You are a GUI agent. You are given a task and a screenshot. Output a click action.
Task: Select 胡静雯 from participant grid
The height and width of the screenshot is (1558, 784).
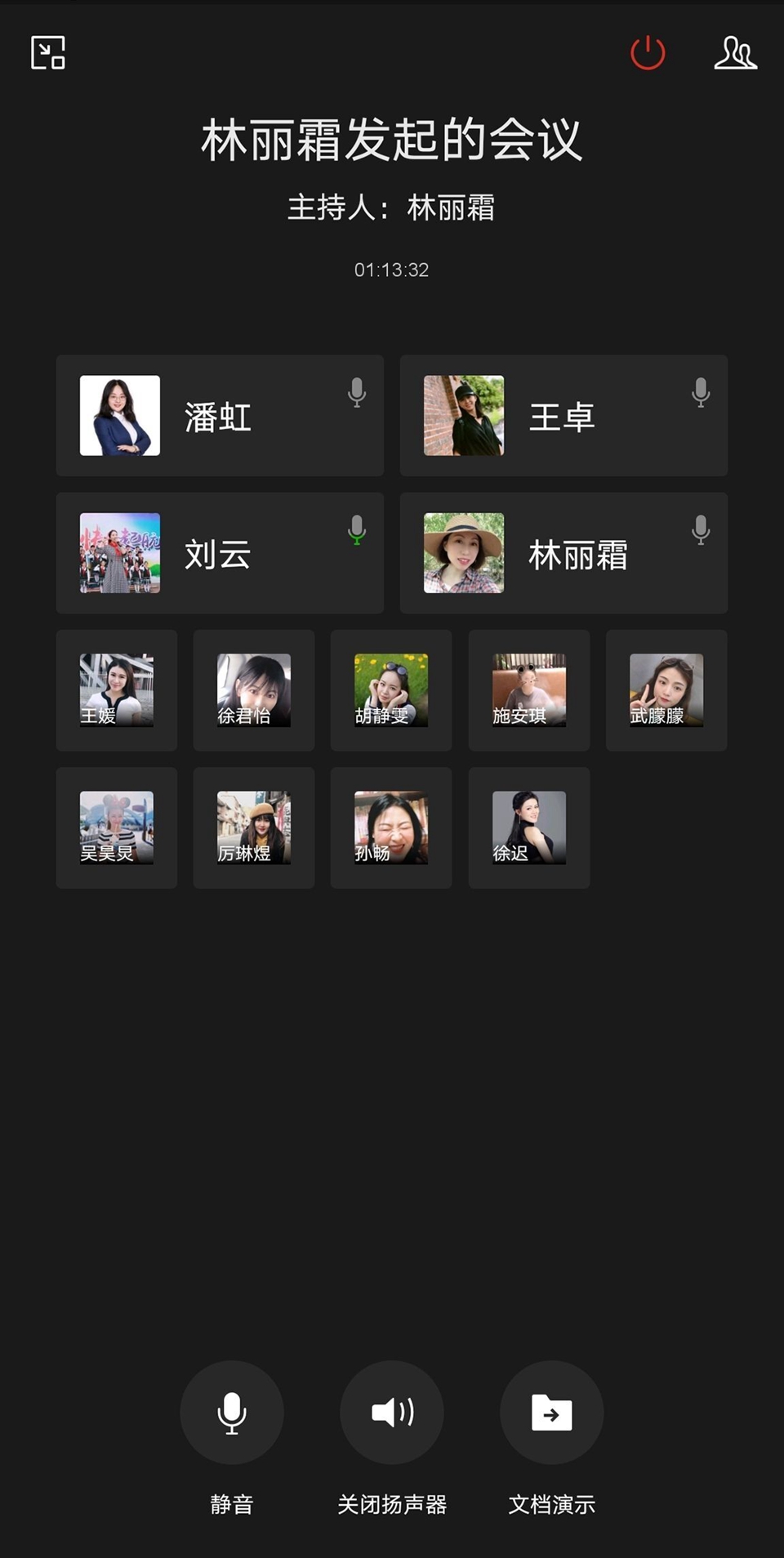click(390, 690)
